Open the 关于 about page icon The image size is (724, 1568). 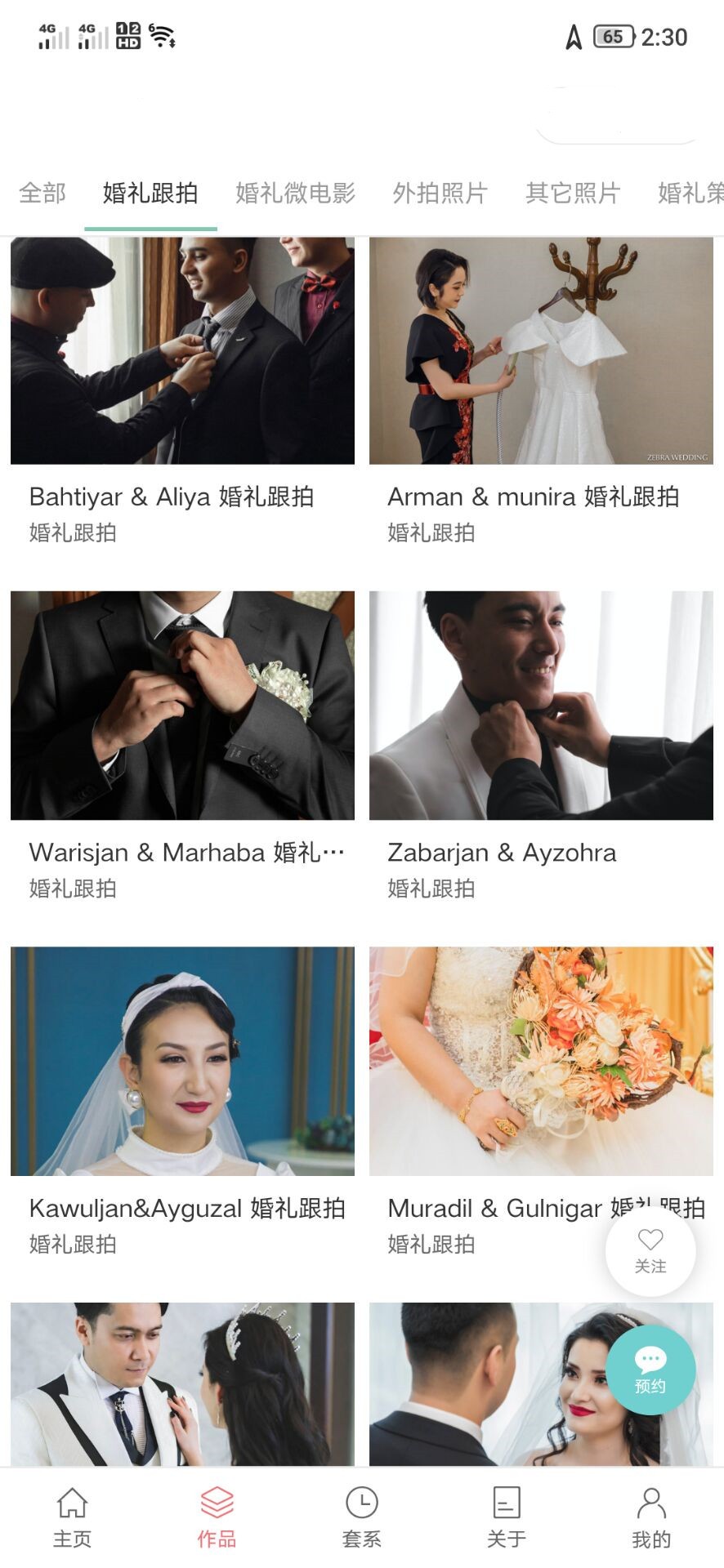click(506, 1515)
